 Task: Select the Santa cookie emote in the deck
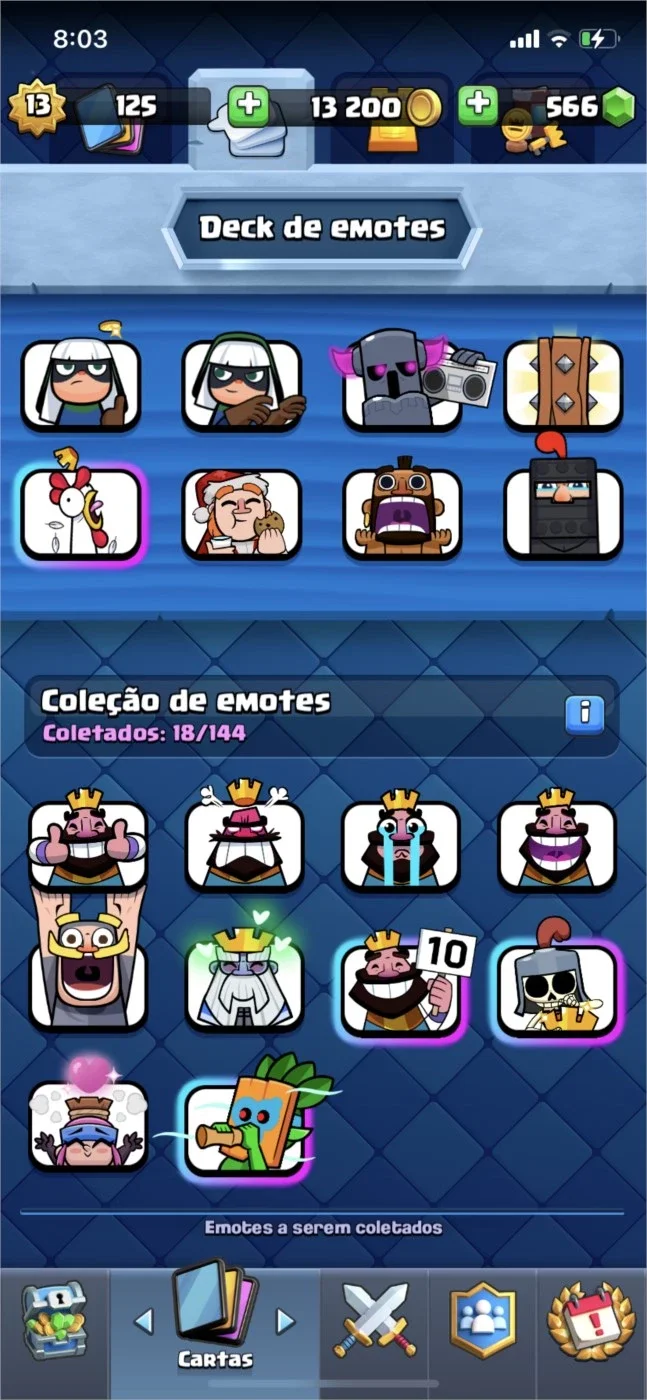(242, 513)
